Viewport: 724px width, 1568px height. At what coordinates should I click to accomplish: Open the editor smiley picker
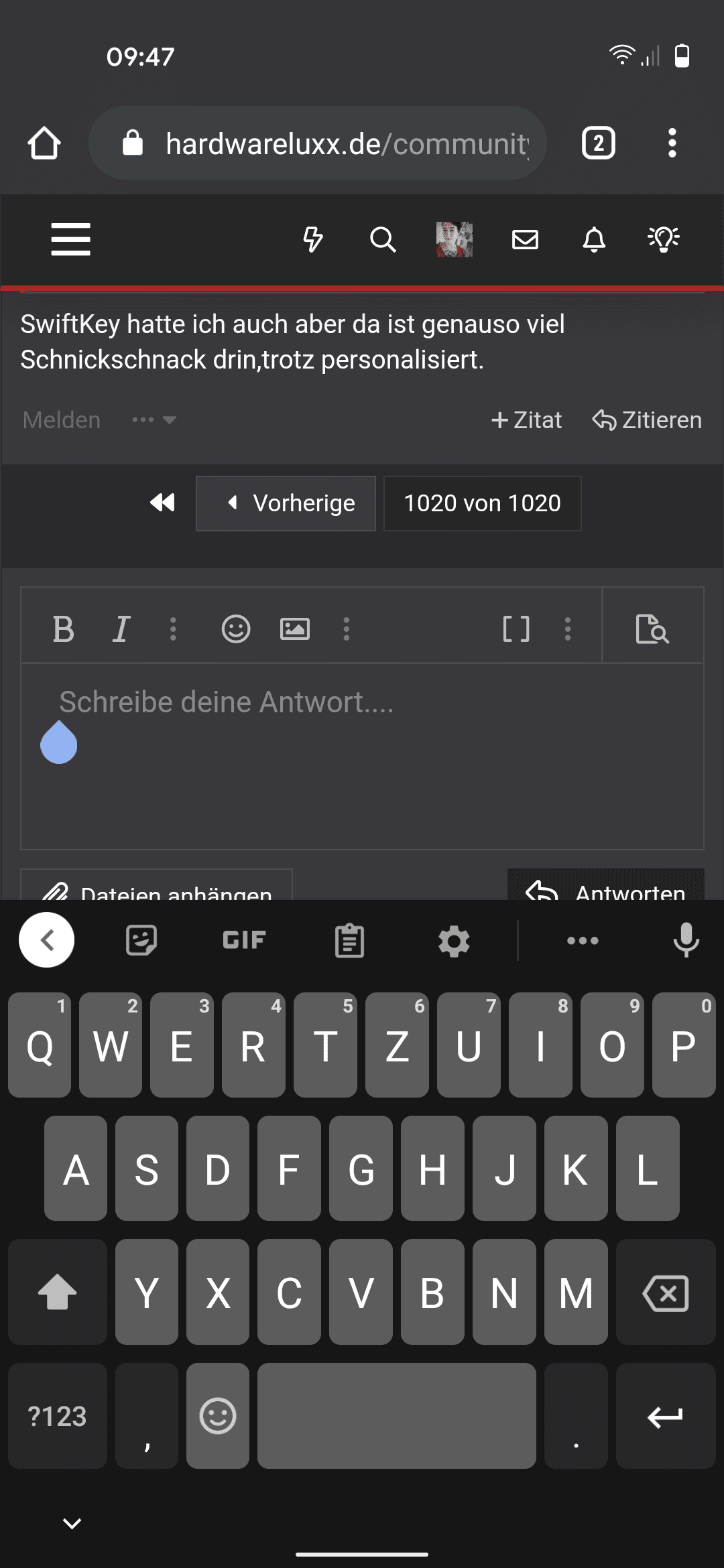236,629
